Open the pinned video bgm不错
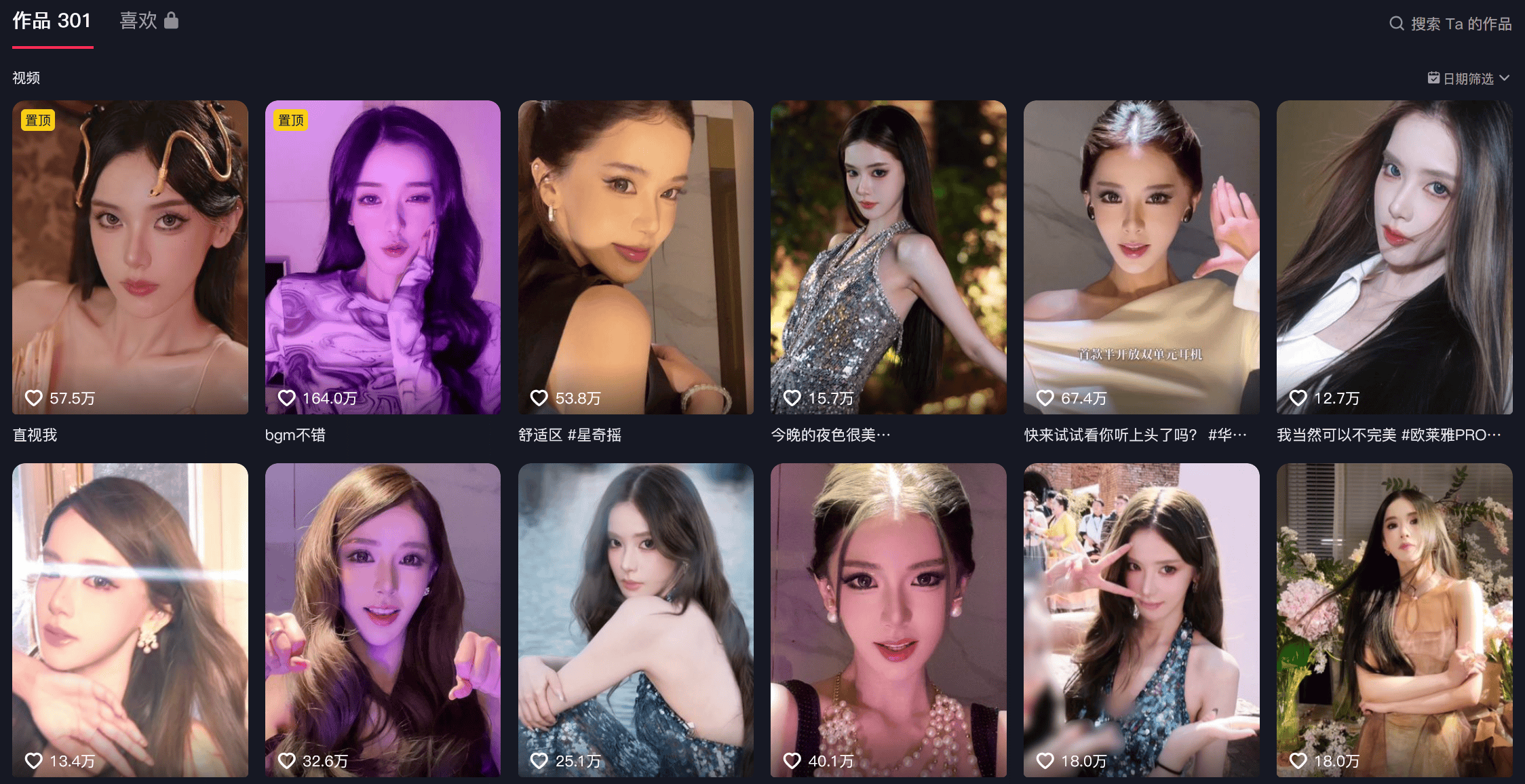1525x784 pixels. [x=383, y=258]
